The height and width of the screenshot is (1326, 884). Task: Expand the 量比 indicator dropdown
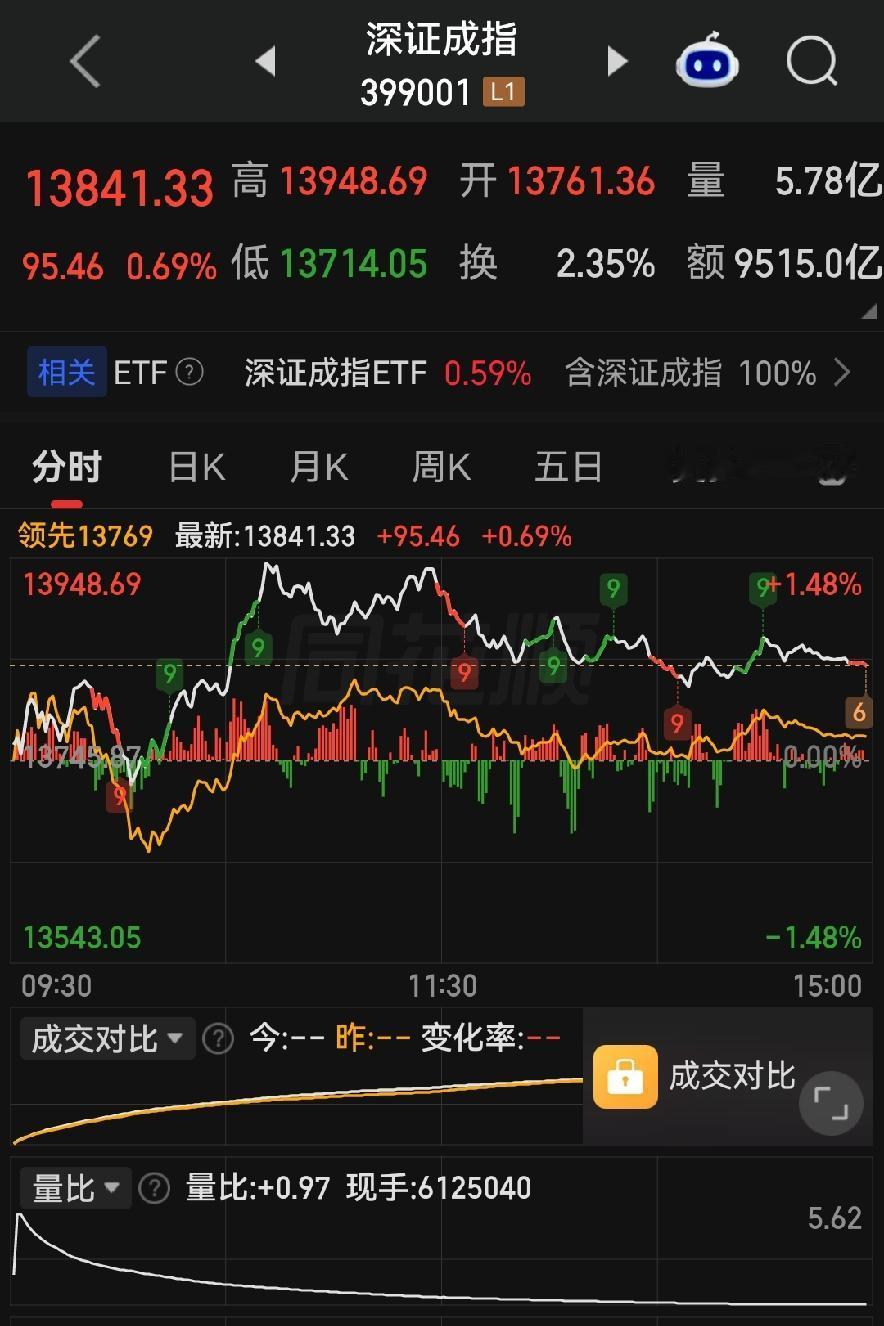(76, 1189)
